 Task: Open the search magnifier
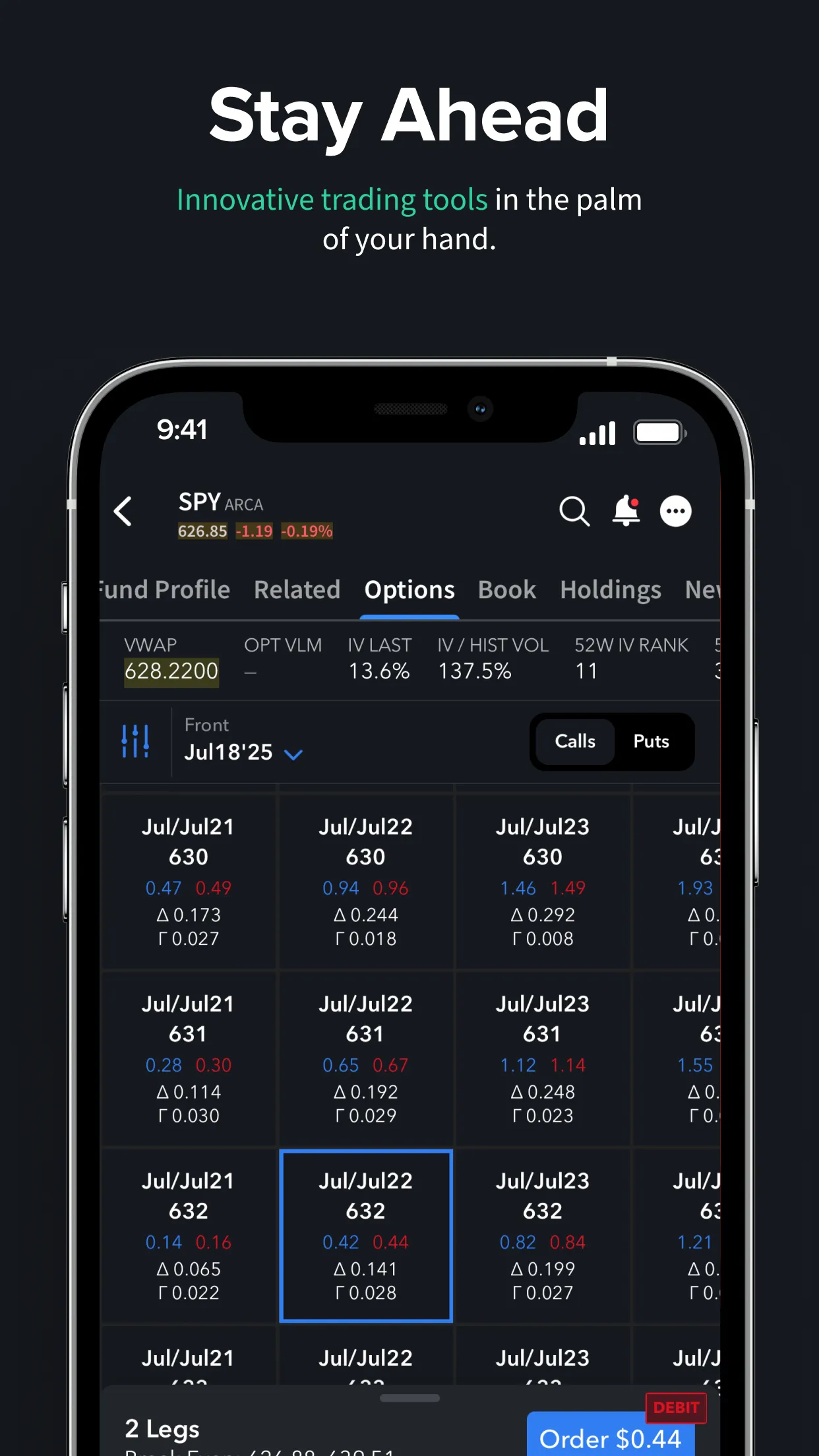[574, 511]
